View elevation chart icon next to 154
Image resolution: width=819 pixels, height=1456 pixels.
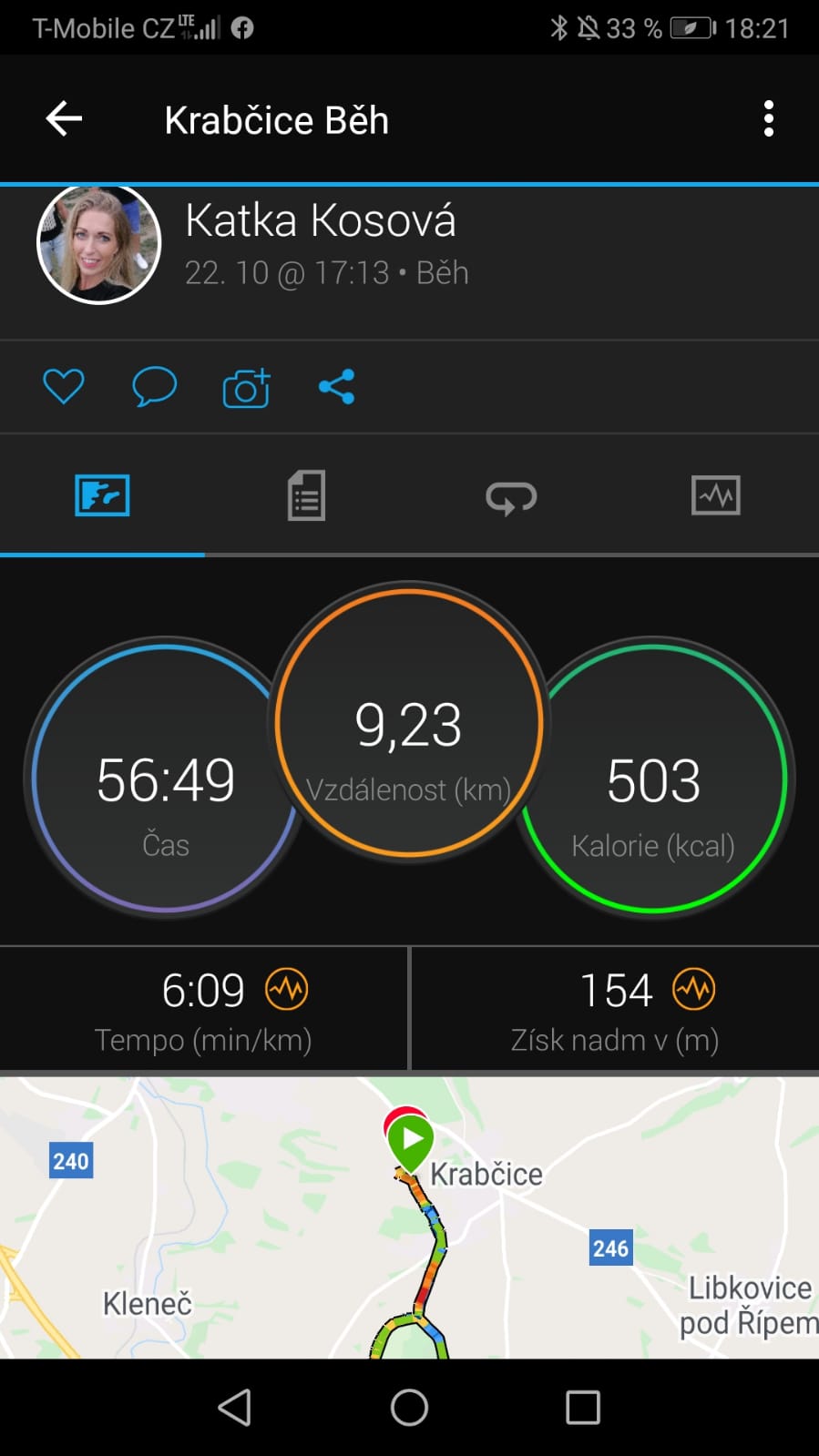pyautogui.click(x=693, y=990)
